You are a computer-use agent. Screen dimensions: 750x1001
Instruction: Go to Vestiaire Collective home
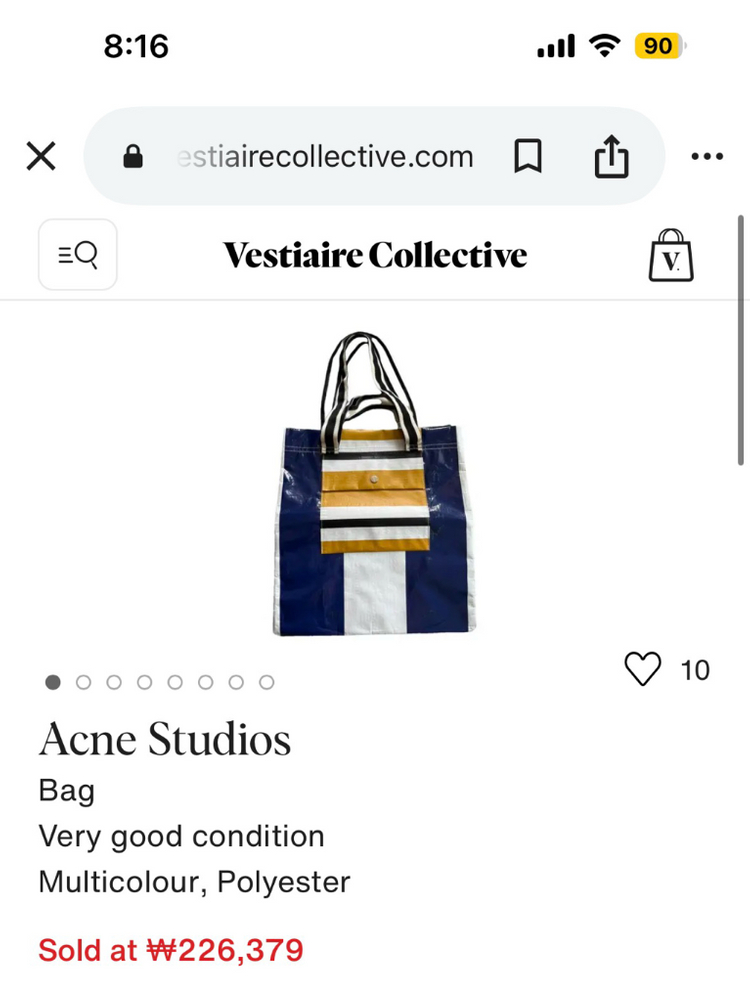(x=375, y=255)
